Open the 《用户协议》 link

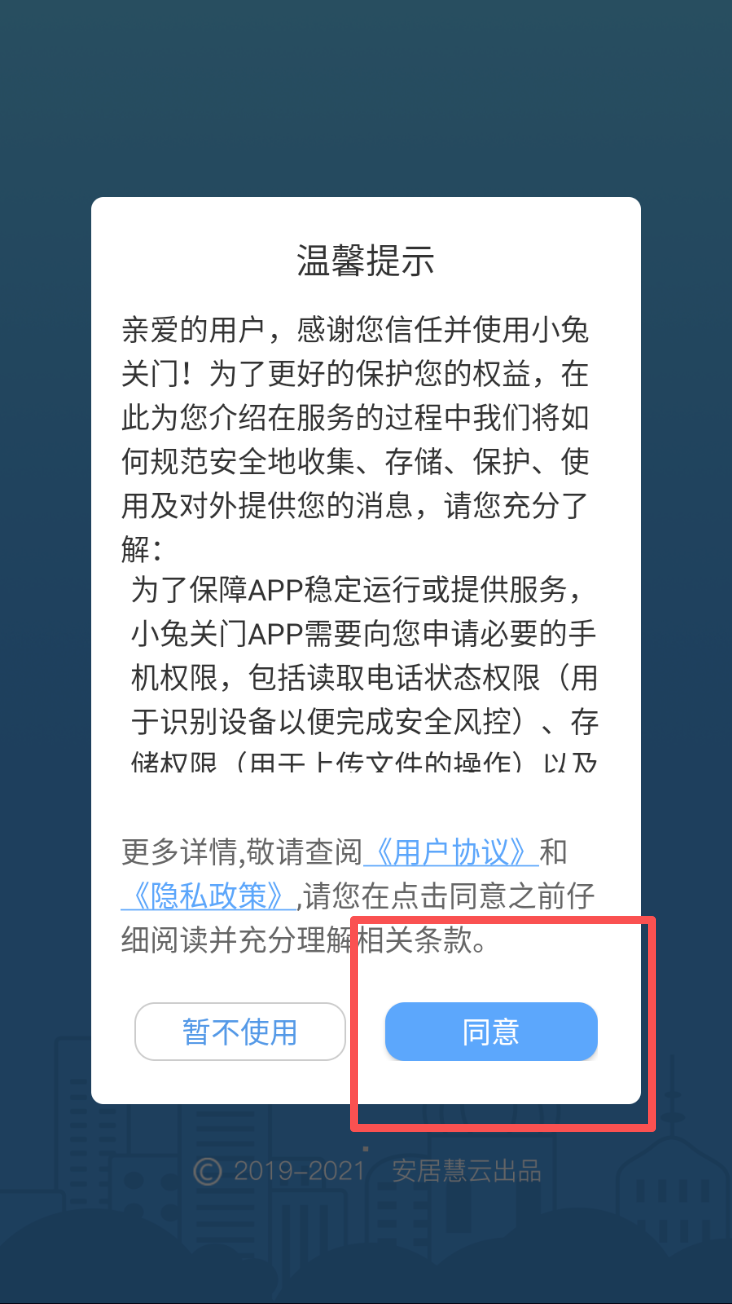click(x=451, y=852)
